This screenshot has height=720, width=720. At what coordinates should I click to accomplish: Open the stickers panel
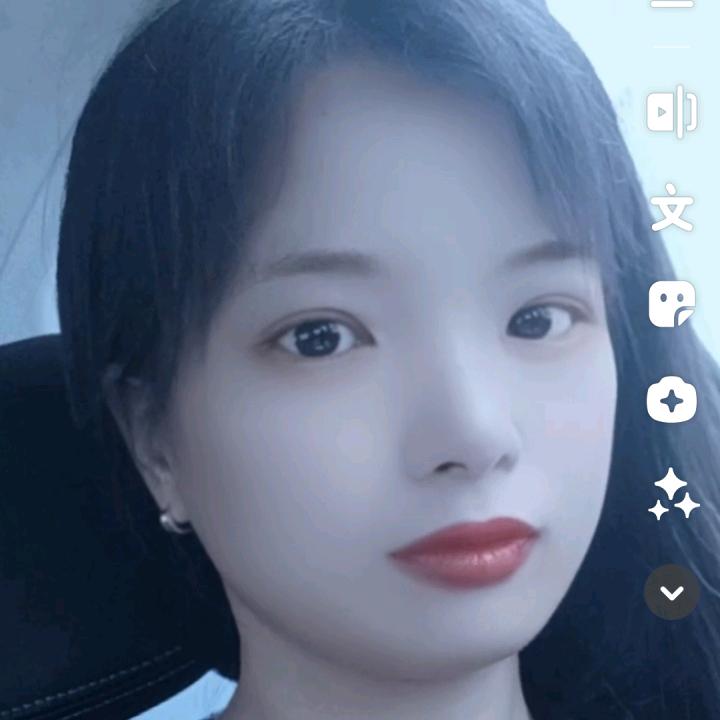click(671, 304)
